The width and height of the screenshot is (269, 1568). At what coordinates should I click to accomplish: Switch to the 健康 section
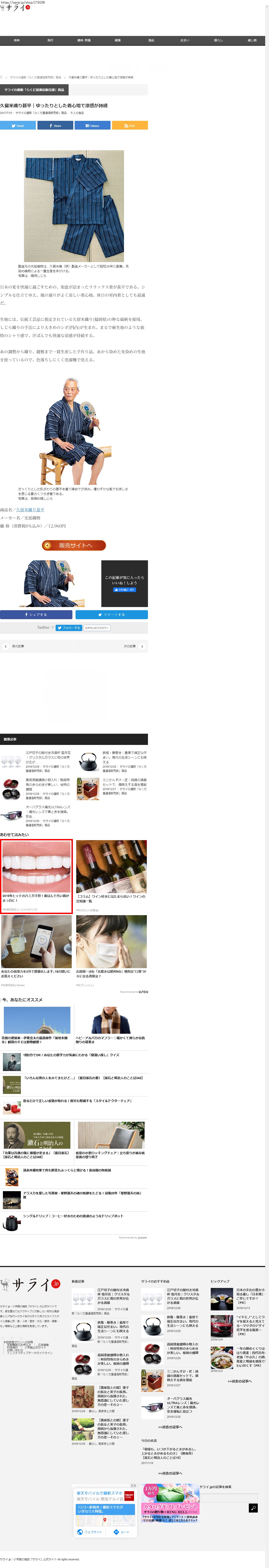coord(117,40)
